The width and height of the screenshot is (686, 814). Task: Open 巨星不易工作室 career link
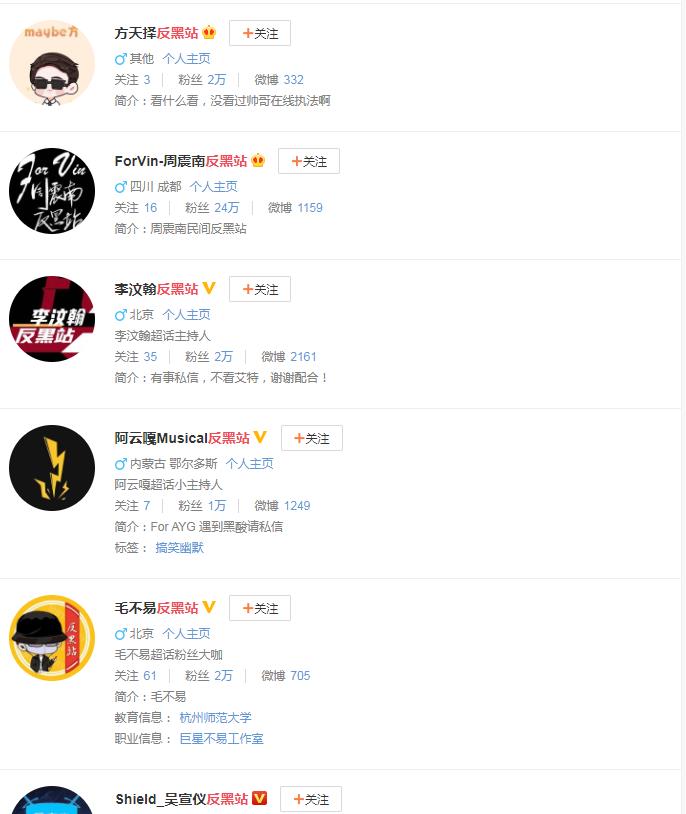click(x=221, y=738)
